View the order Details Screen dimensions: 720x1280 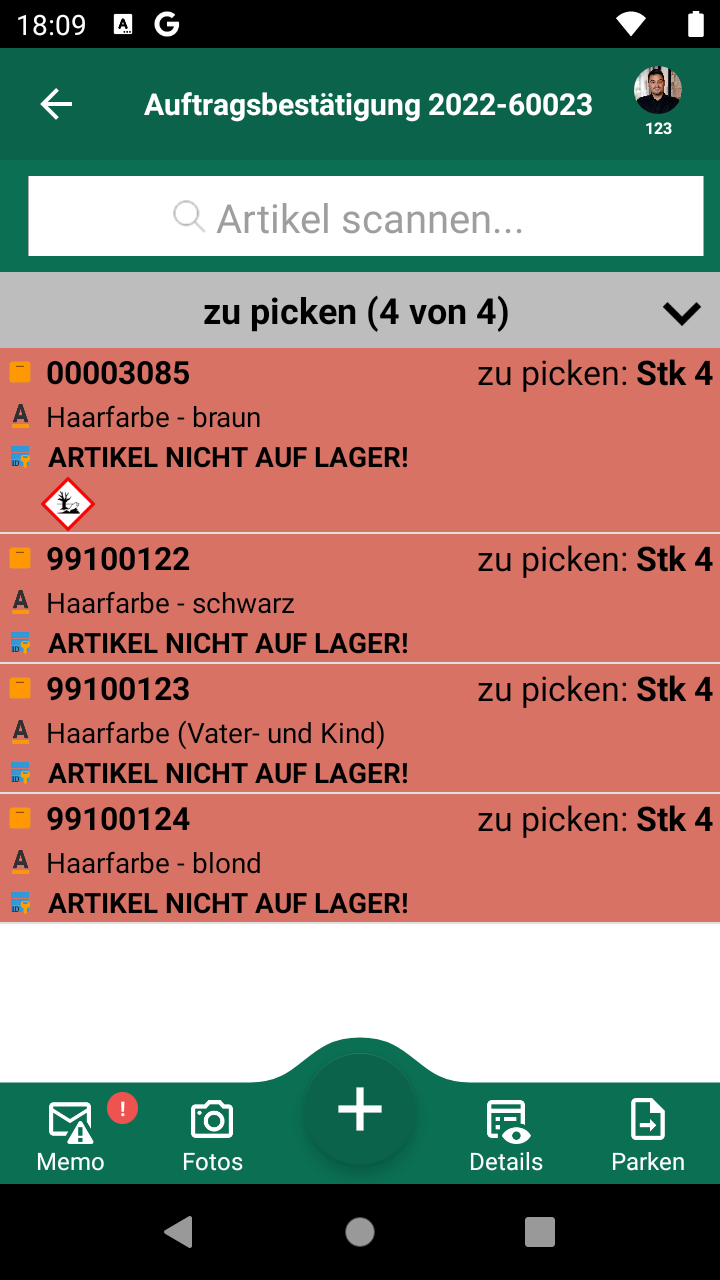tap(507, 1136)
